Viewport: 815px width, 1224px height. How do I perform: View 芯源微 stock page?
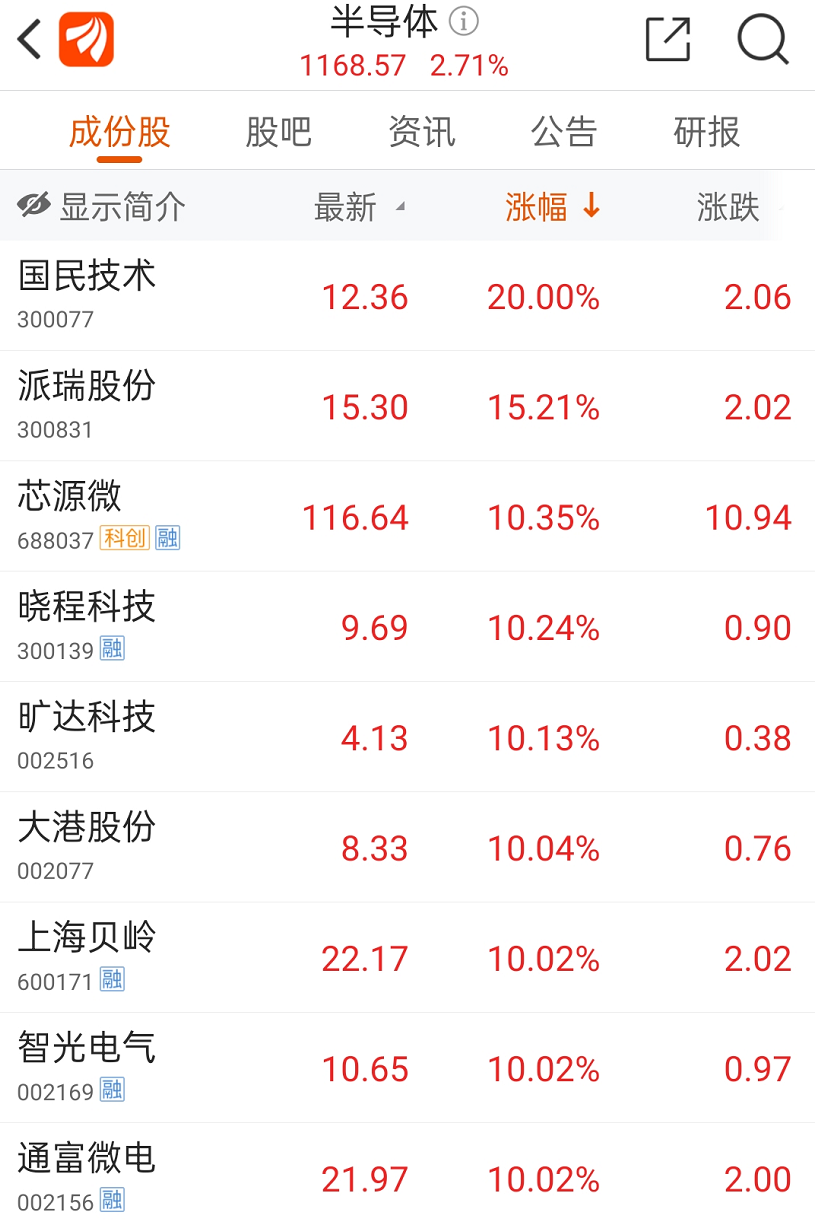click(x=407, y=516)
